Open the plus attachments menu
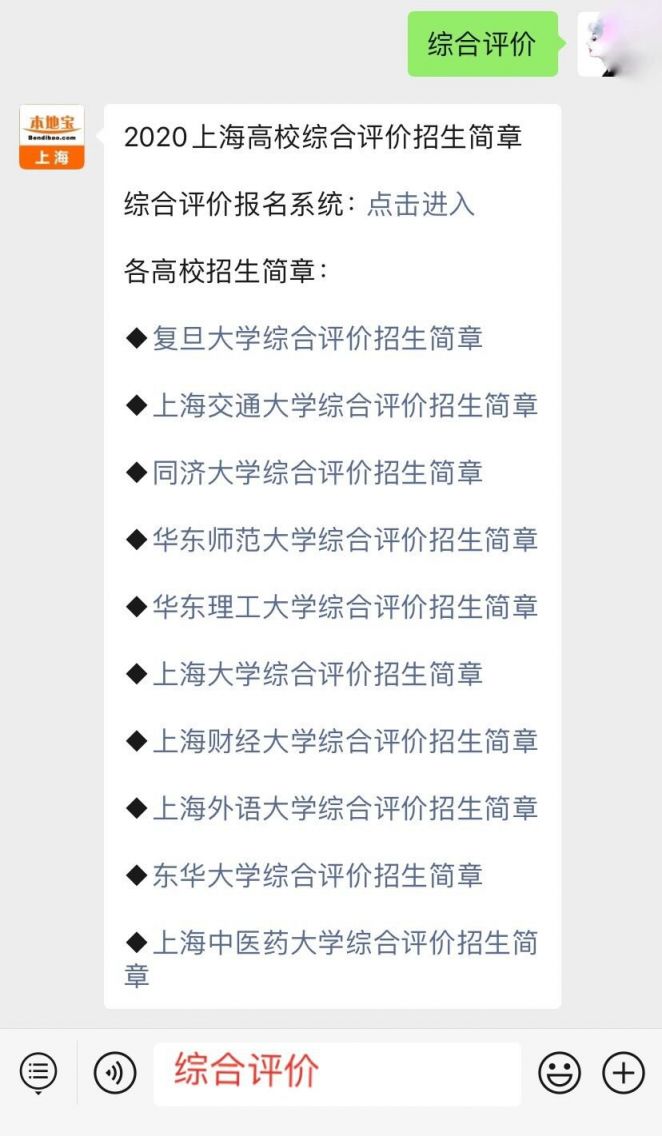Screen dimensions: 662x1136 [624, 1073]
